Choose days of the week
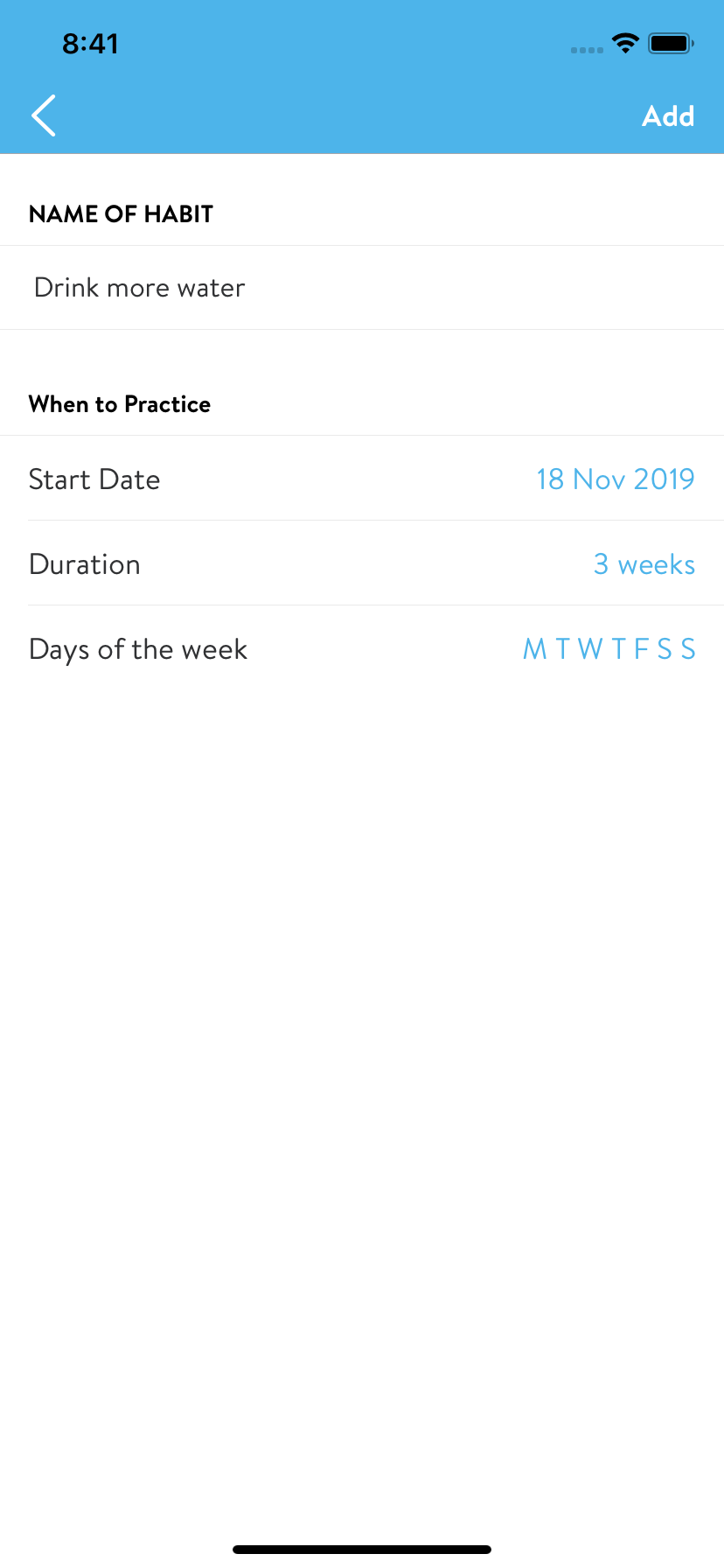Screen dimensions: 724x1568 click(x=362, y=648)
